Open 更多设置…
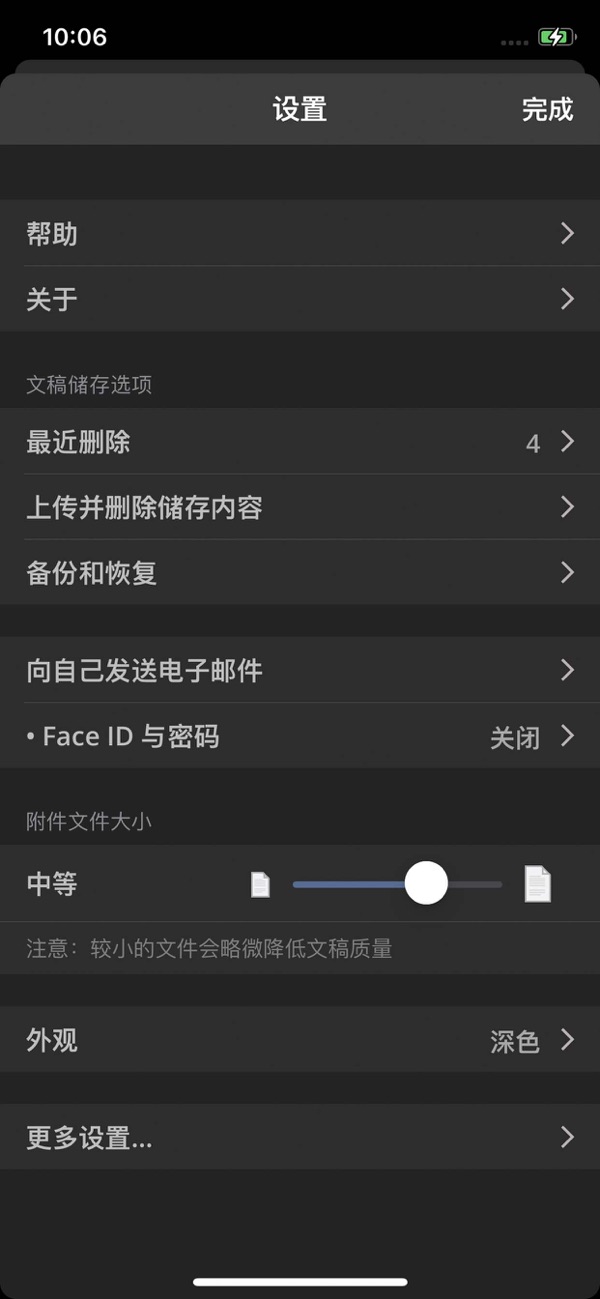The height and width of the screenshot is (1299, 600). (x=300, y=1137)
